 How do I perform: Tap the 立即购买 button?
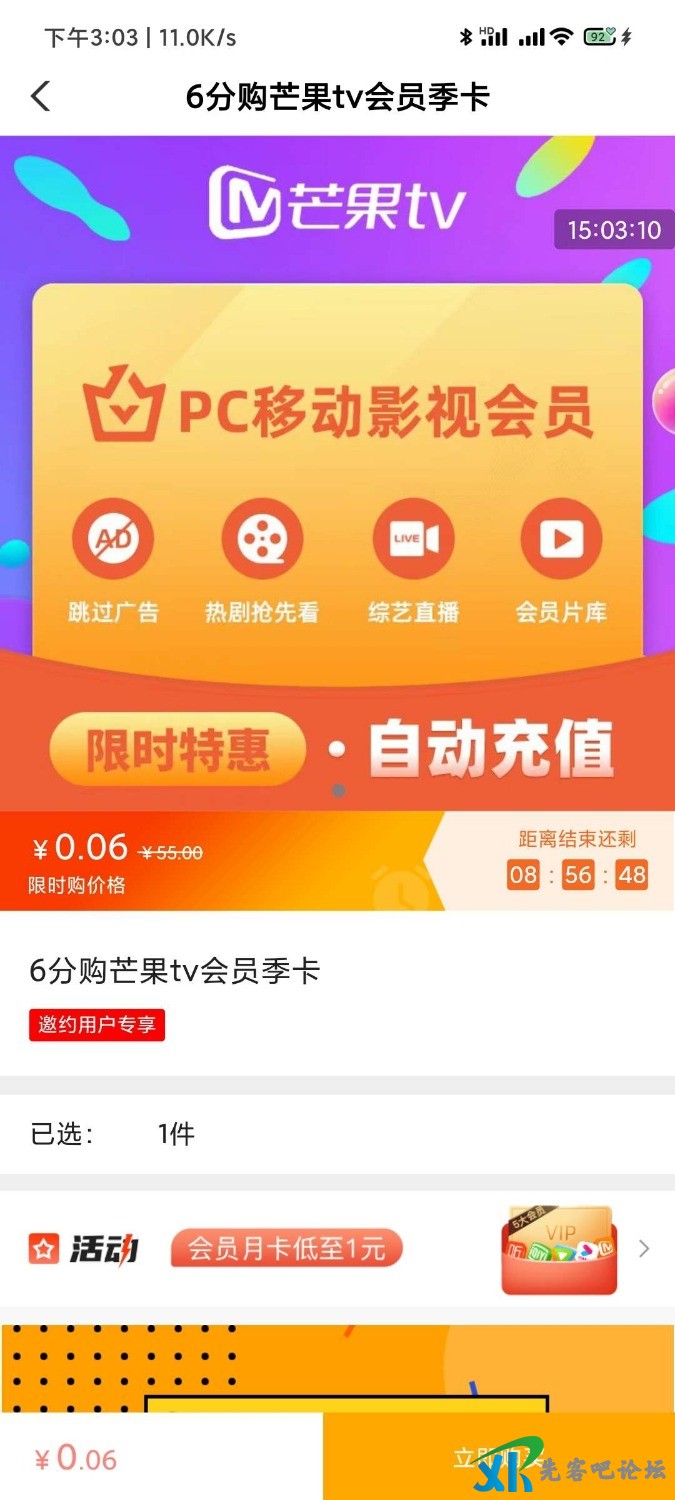point(498,1457)
